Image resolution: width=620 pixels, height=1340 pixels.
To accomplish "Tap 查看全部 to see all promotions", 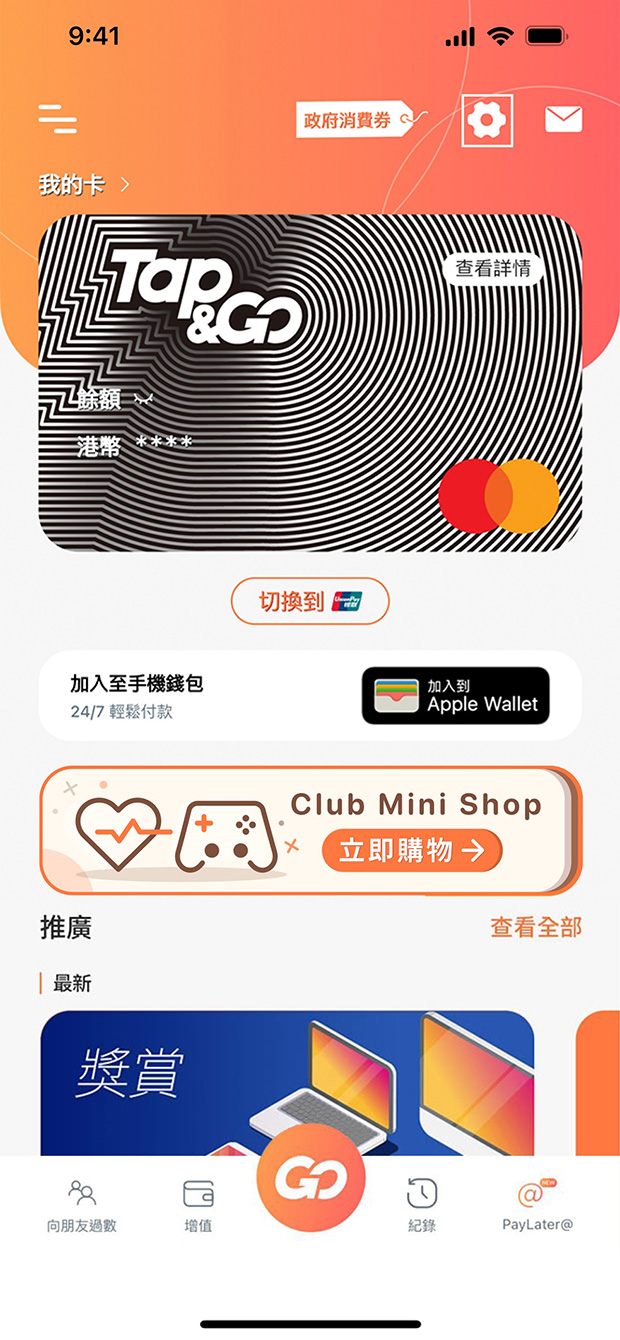I will pos(535,927).
